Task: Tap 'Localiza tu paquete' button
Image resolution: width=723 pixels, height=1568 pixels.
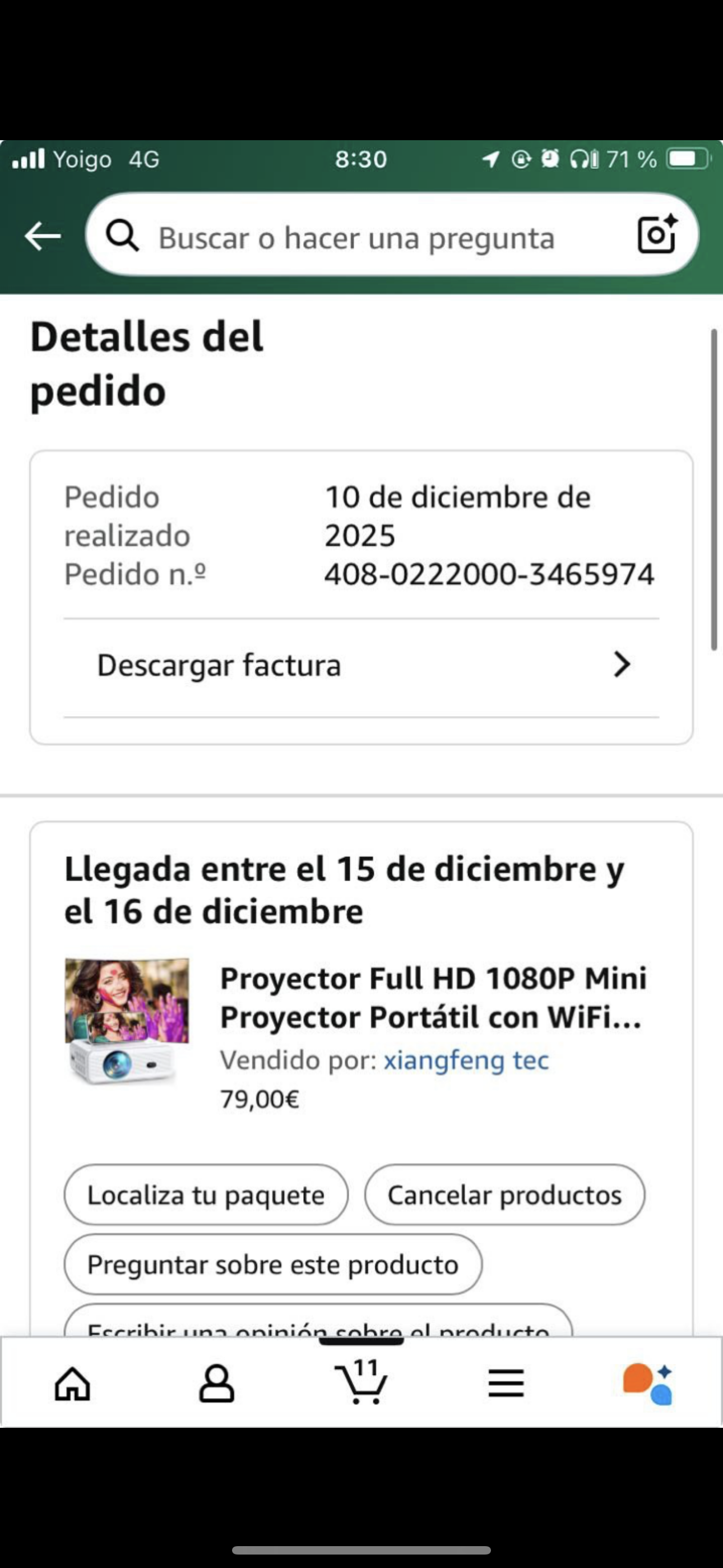Action: tap(206, 1195)
